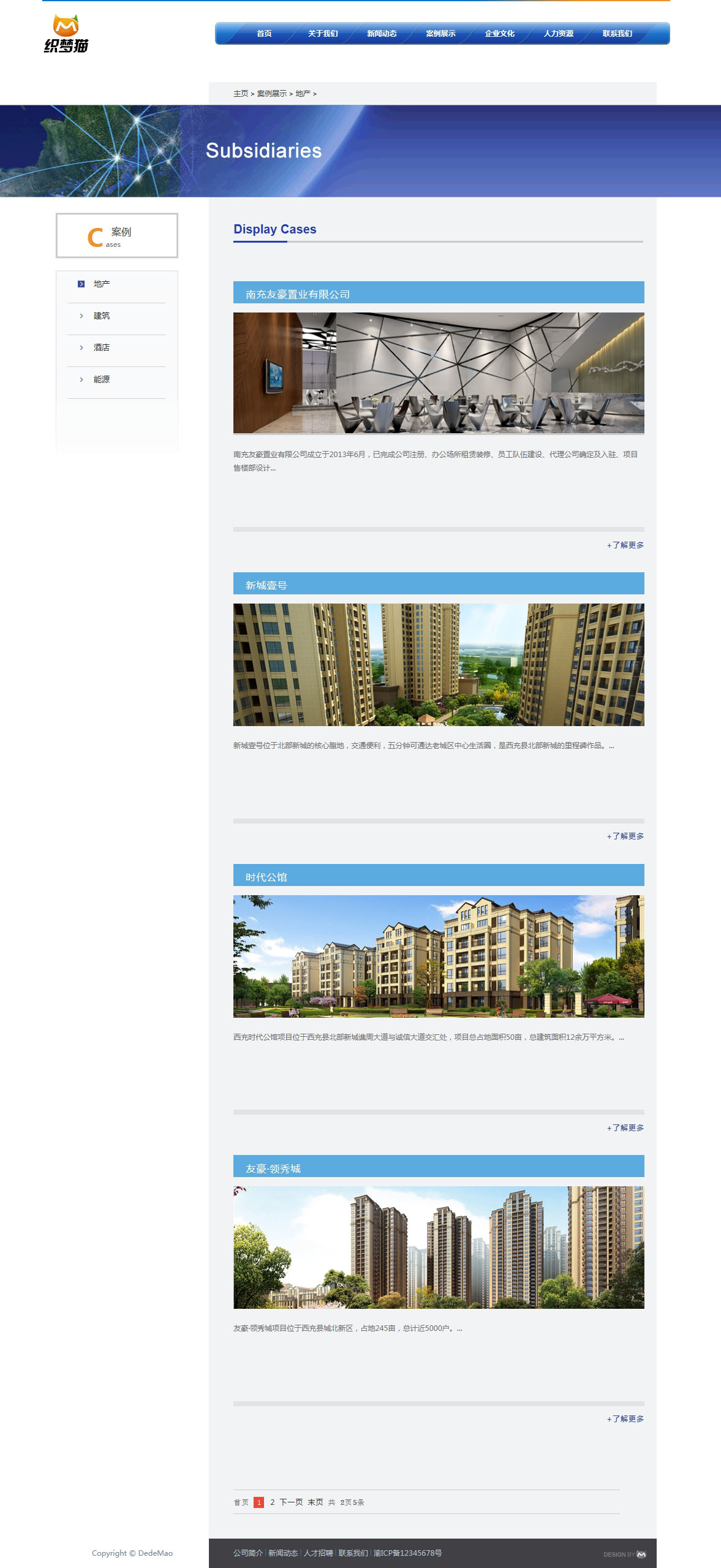
Task: Go to 关于我们 in top navigation
Action: 323,34
